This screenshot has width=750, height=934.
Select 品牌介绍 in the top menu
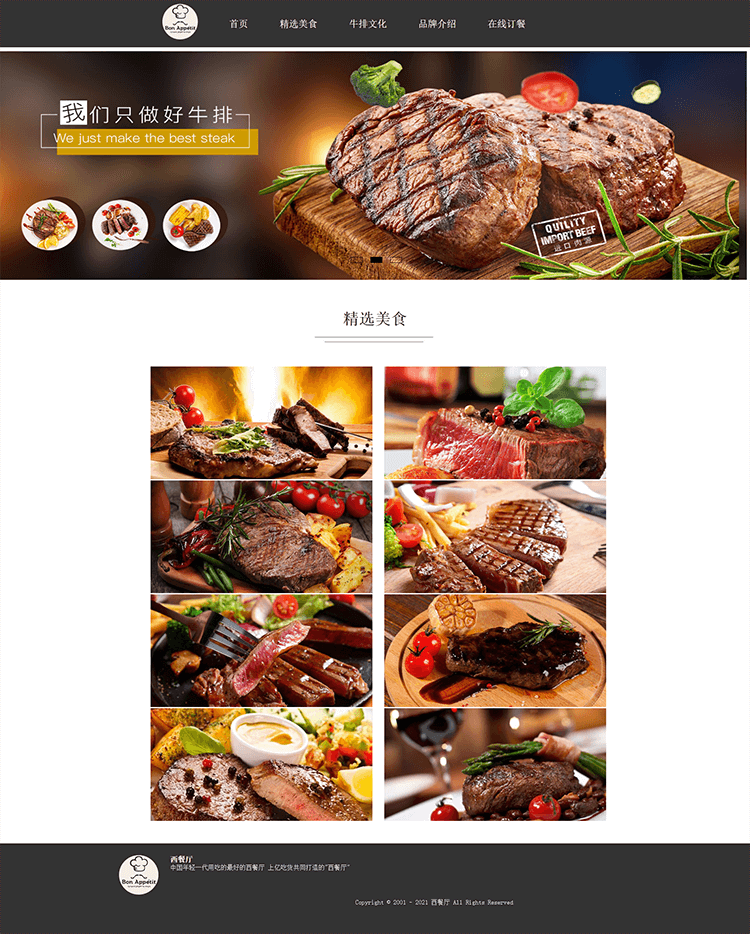pyautogui.click(x=437, y=23)
